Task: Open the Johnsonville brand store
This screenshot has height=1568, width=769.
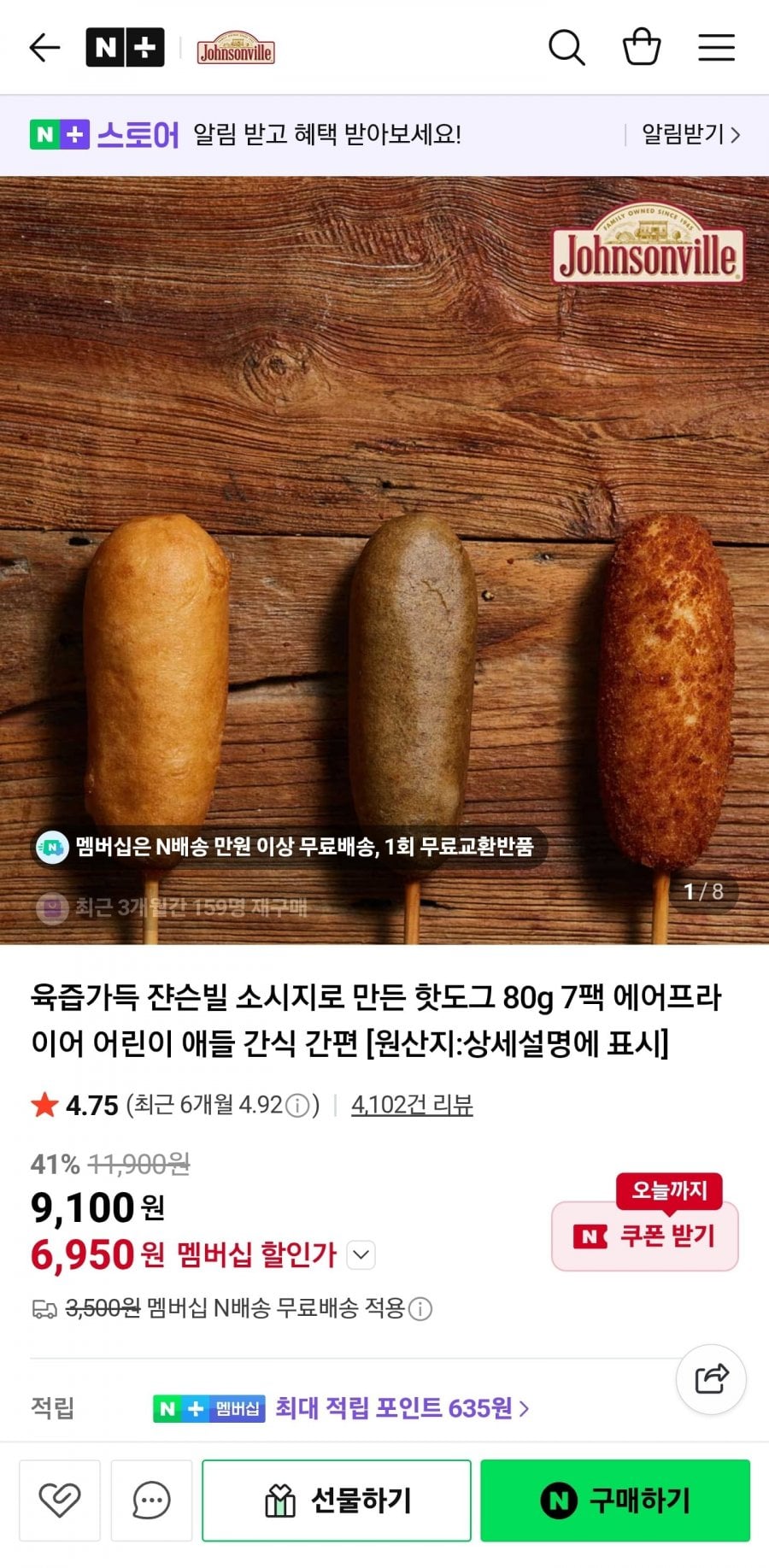Action: [236, 49]
